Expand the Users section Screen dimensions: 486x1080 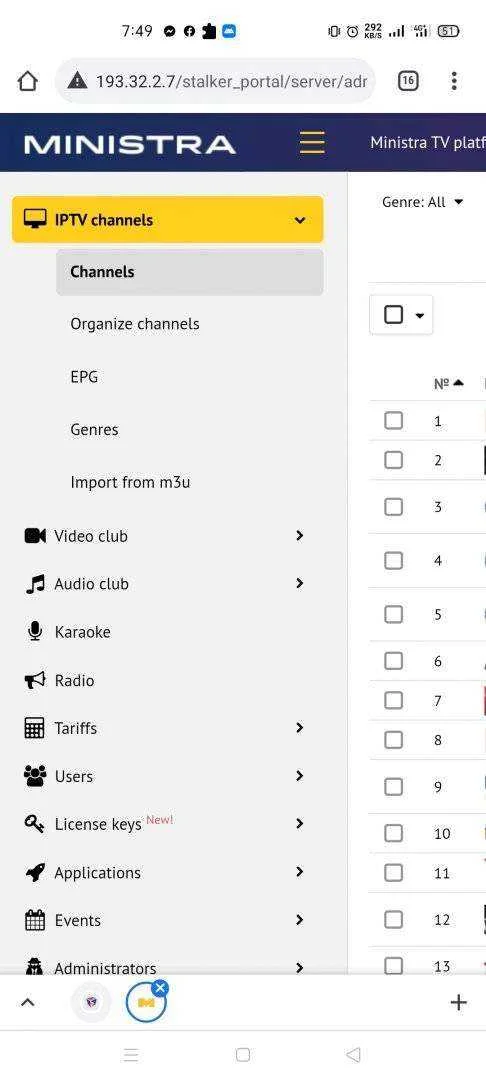pyautogui.click(x=165, y=776)
